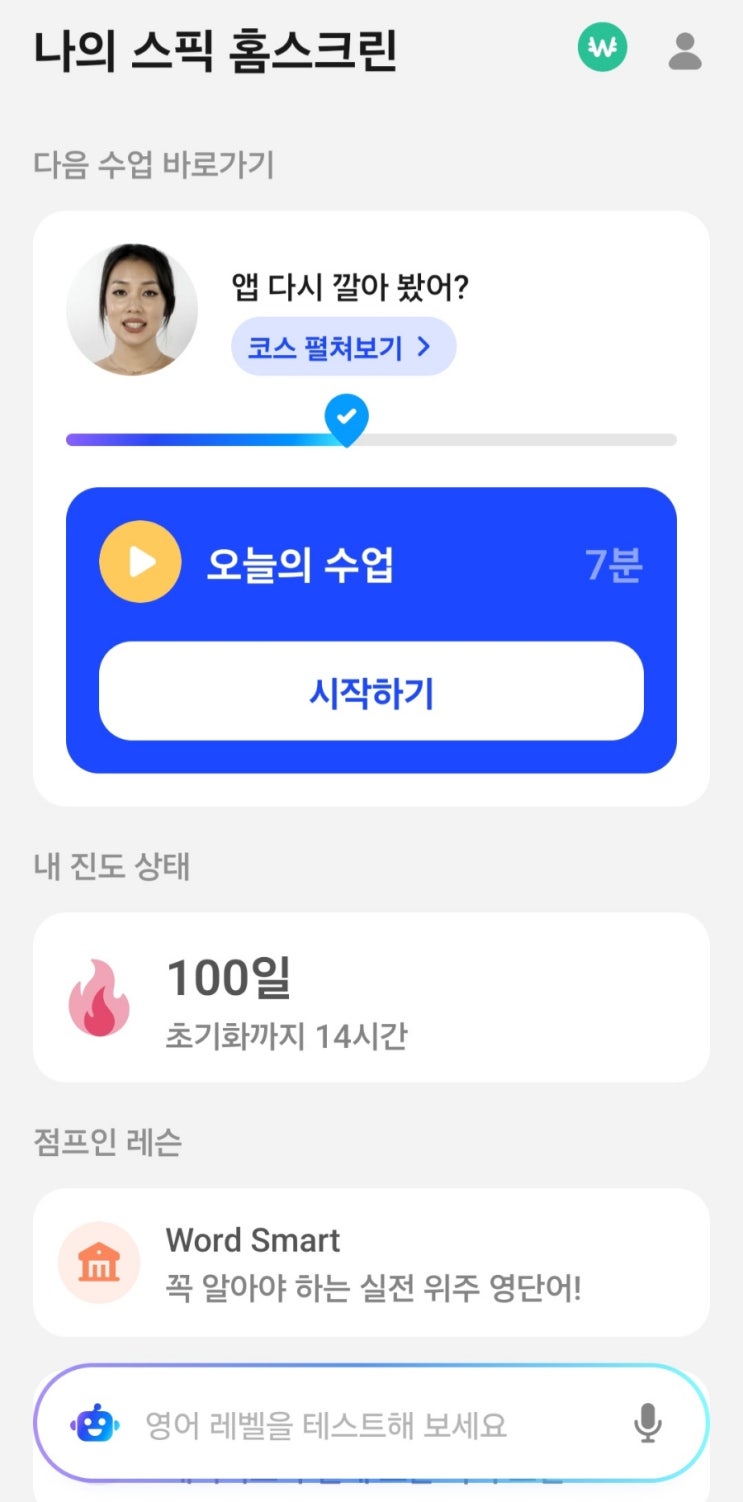Viewport: 743px width, 1502px height.
Task: Open the 100일 streak card
Action: click(x=371, y=997)
